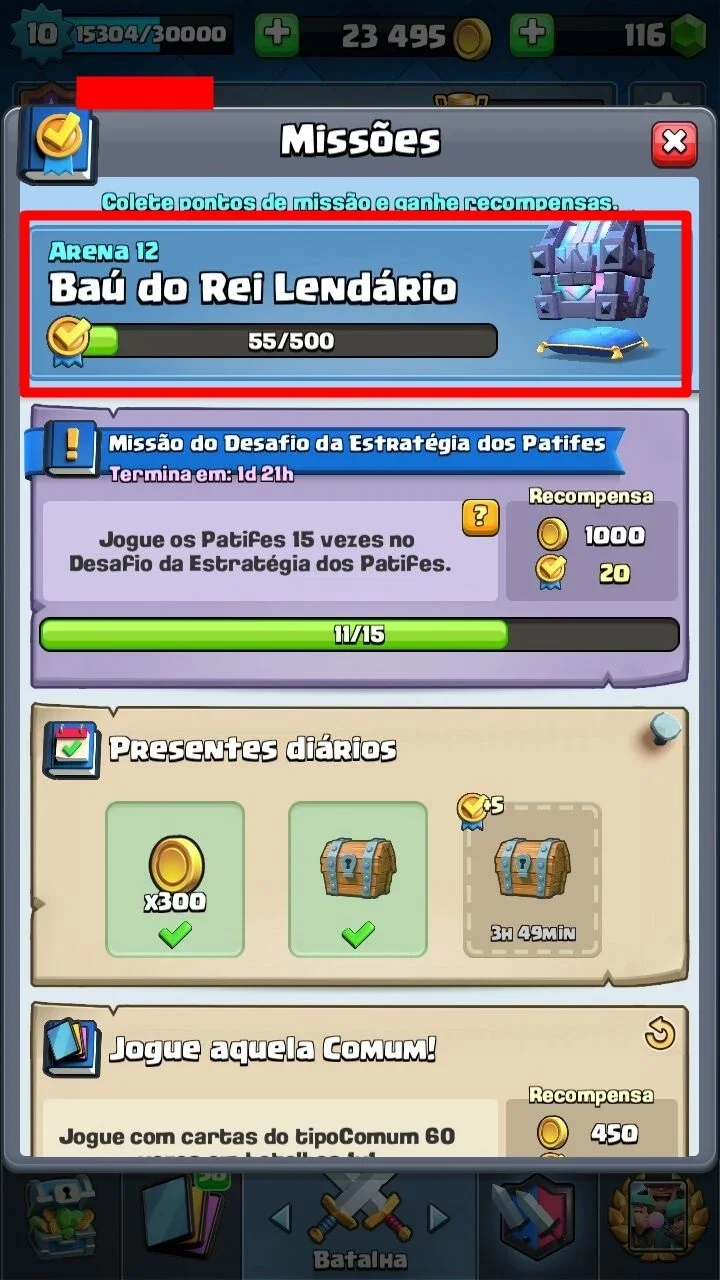Open the daily gift chest with 3h 49min timer
720x1280 pixels.
[532, 879]
